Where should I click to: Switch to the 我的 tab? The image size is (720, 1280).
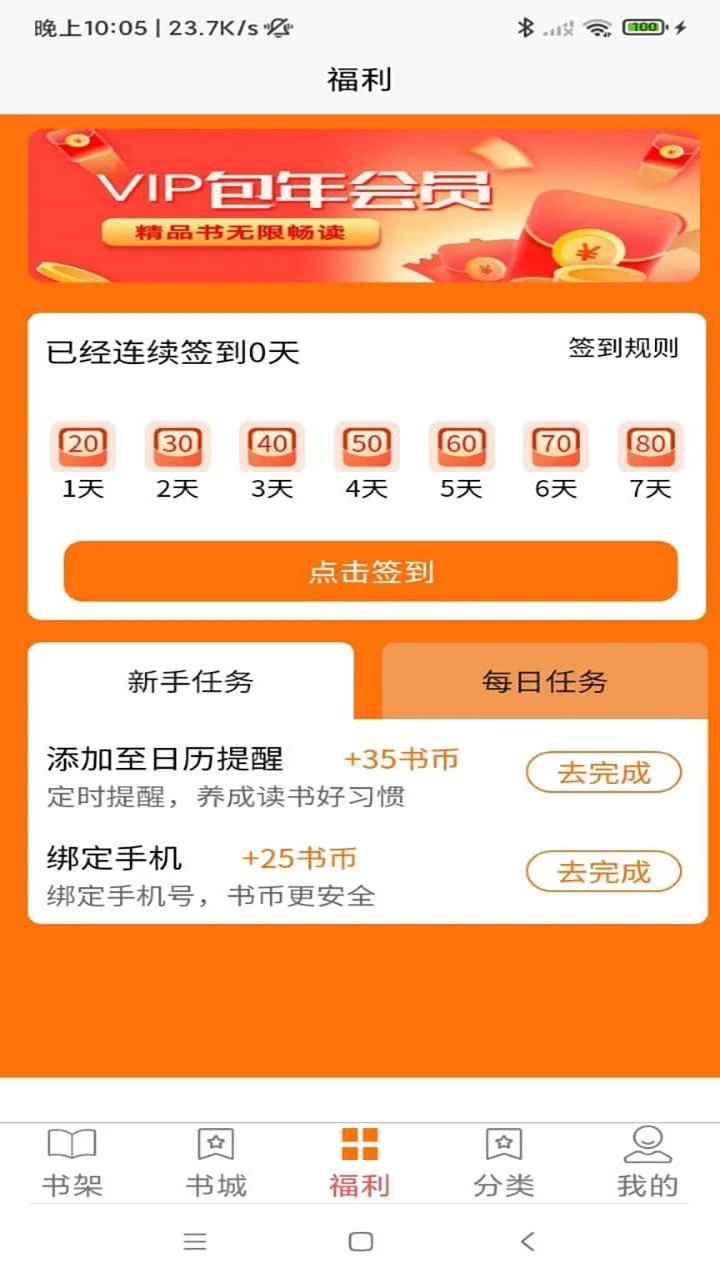(647, 1162)
